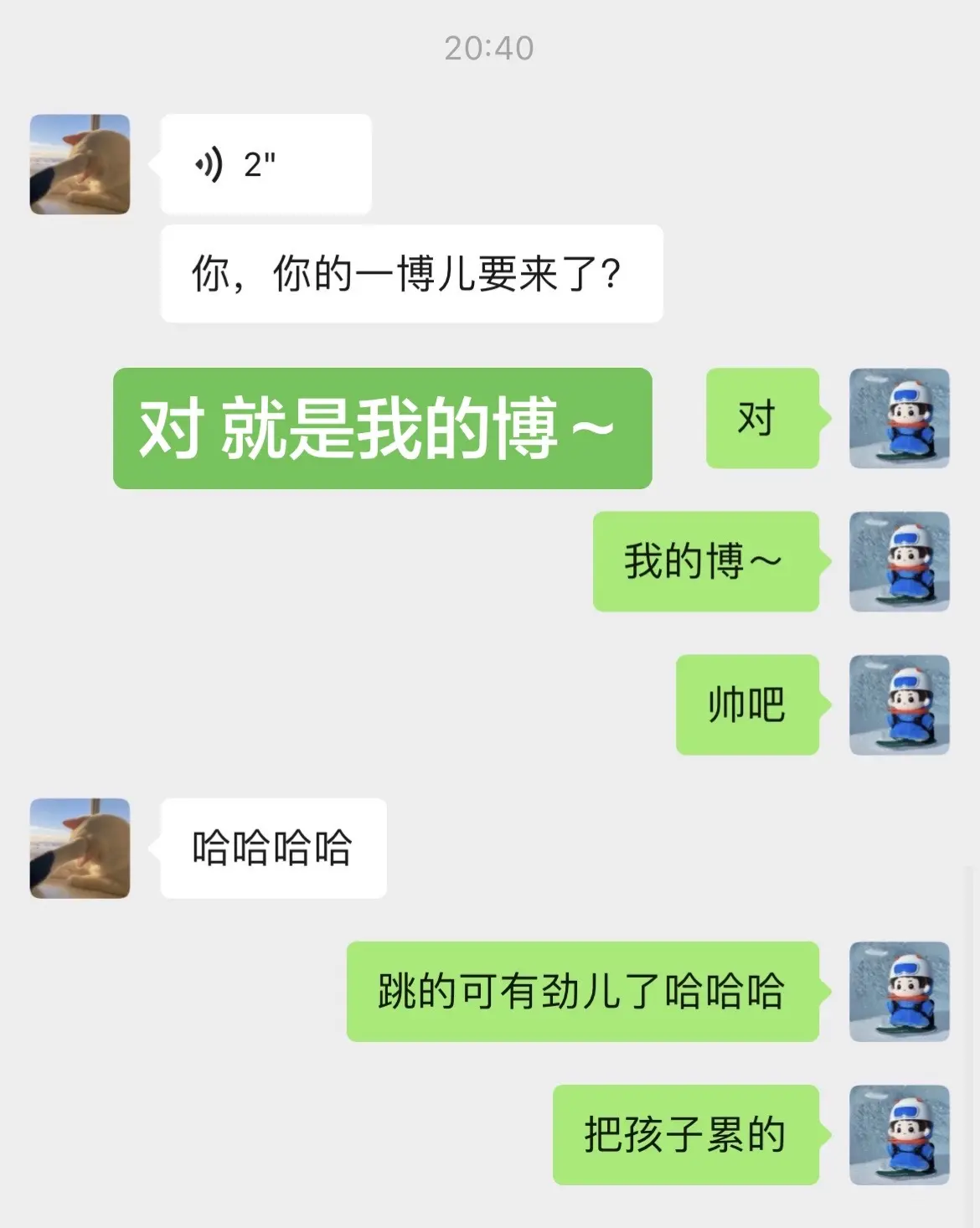Image resolution: width=980 pixels, height=1228 pixels.
Task: Click the snowboarder avatar beside "我的博～"
Action: coord(898,563)
